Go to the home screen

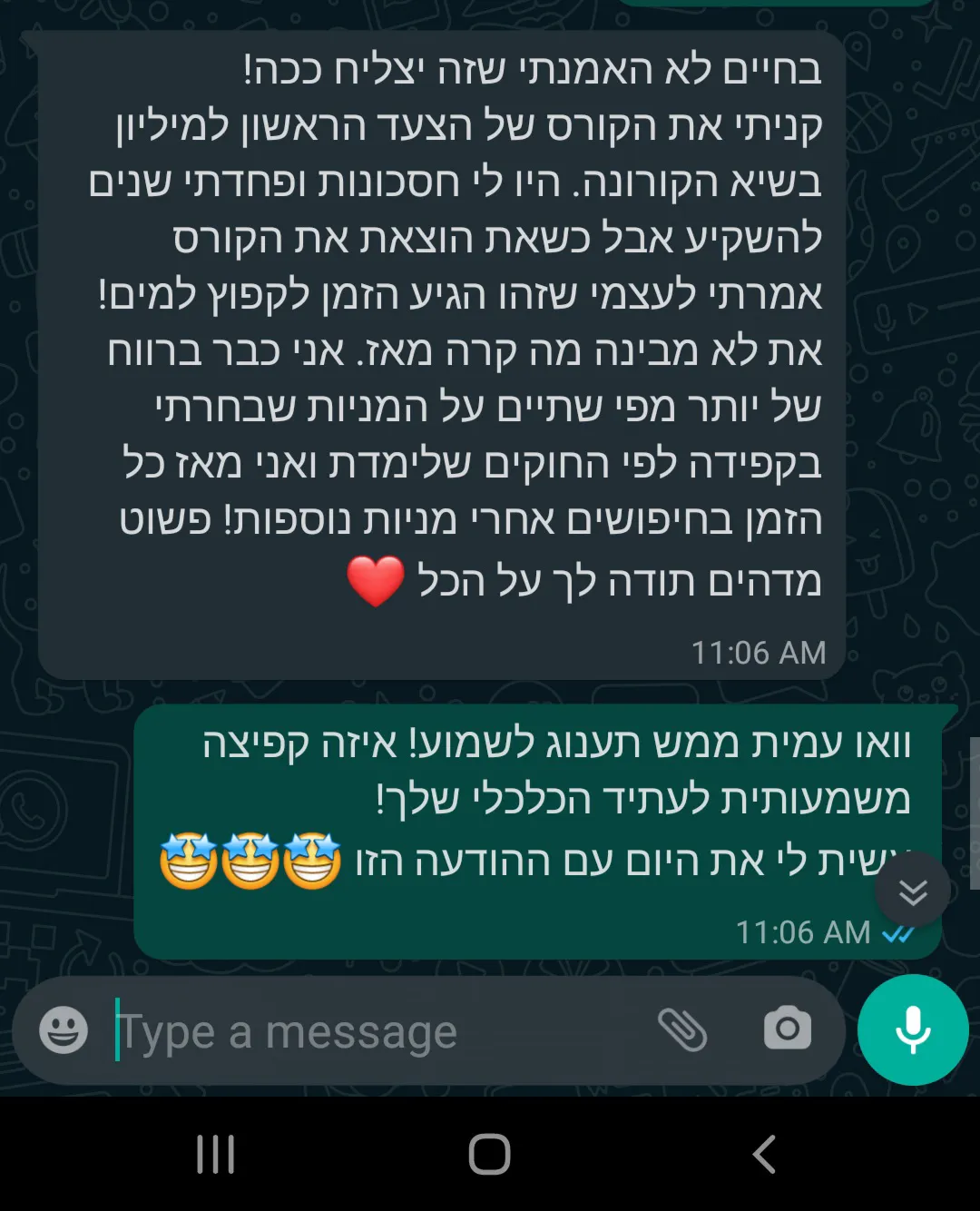pyautogui.click(x=489, y=1155)
